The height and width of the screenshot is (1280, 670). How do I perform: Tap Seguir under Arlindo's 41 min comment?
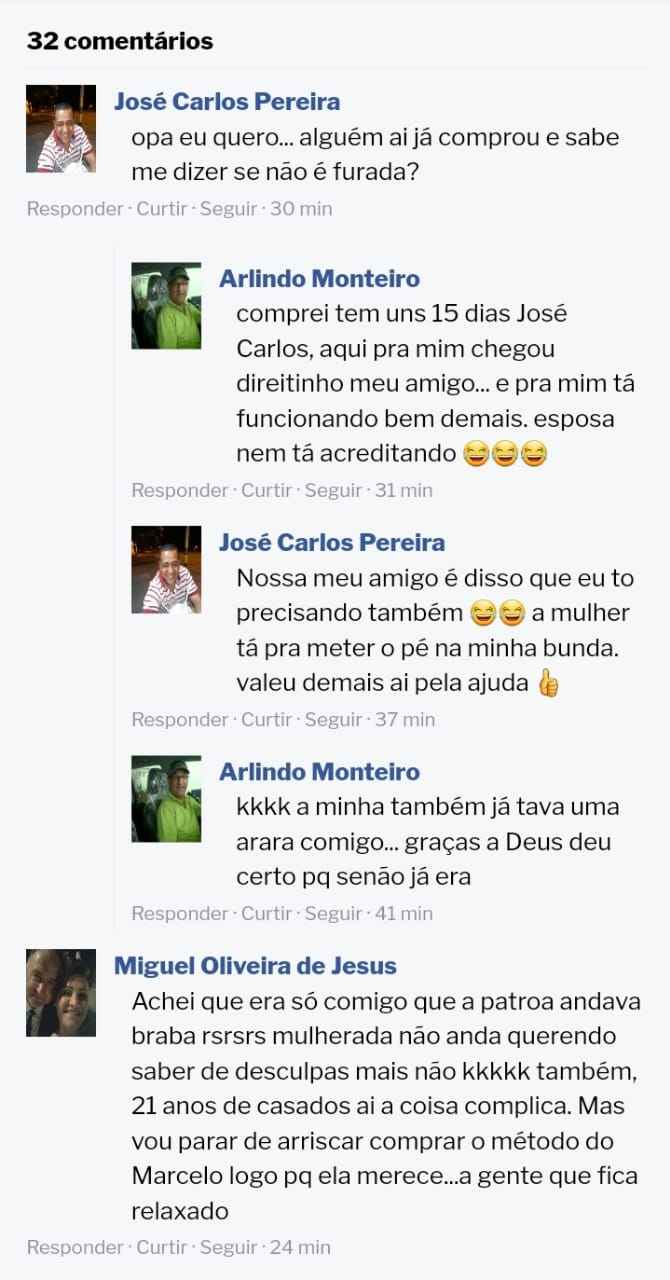click(333, 913)
